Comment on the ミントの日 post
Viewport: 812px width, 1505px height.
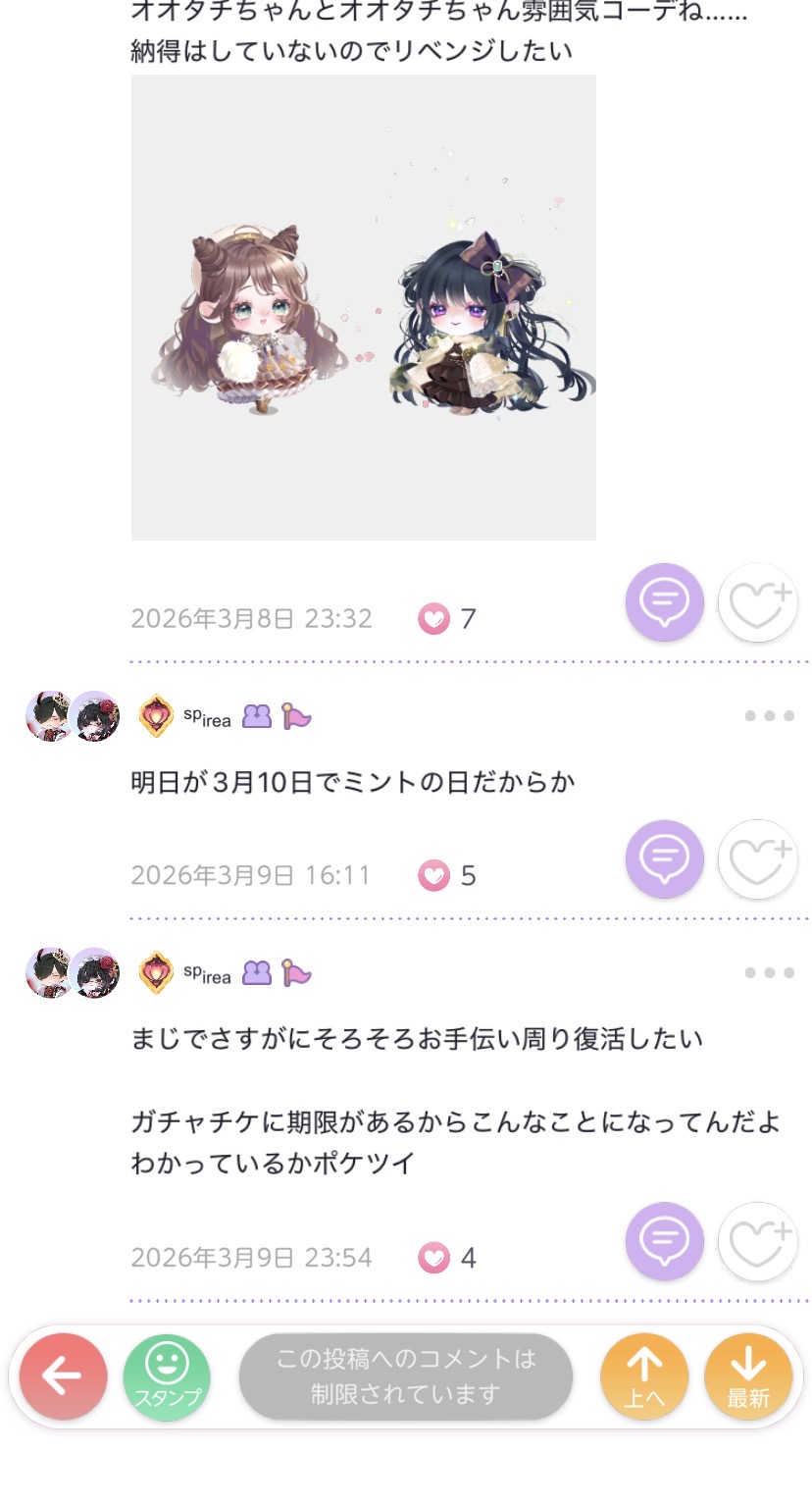coord(664,858)
